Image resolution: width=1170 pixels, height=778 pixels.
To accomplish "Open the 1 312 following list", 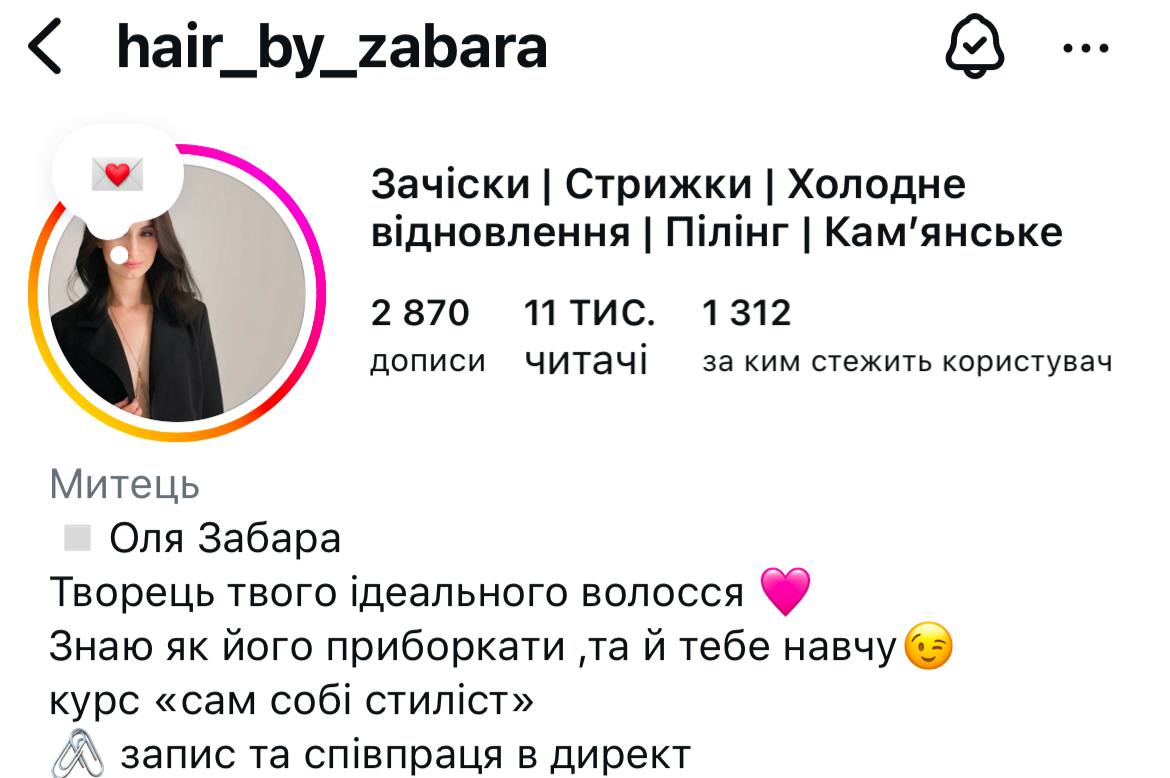I will tap(906, 335).
